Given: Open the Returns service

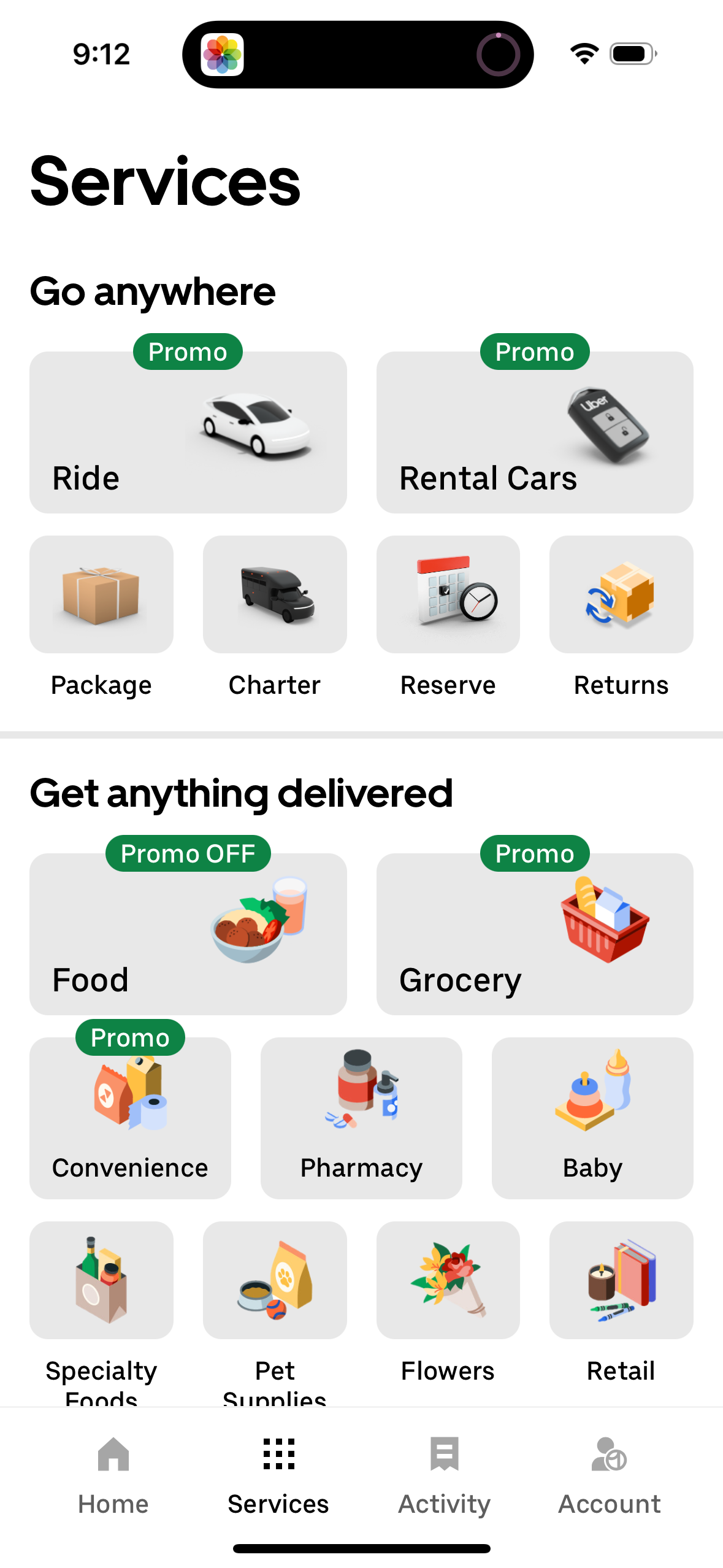Looking at the screenshot, I should (x=621, y=594).
